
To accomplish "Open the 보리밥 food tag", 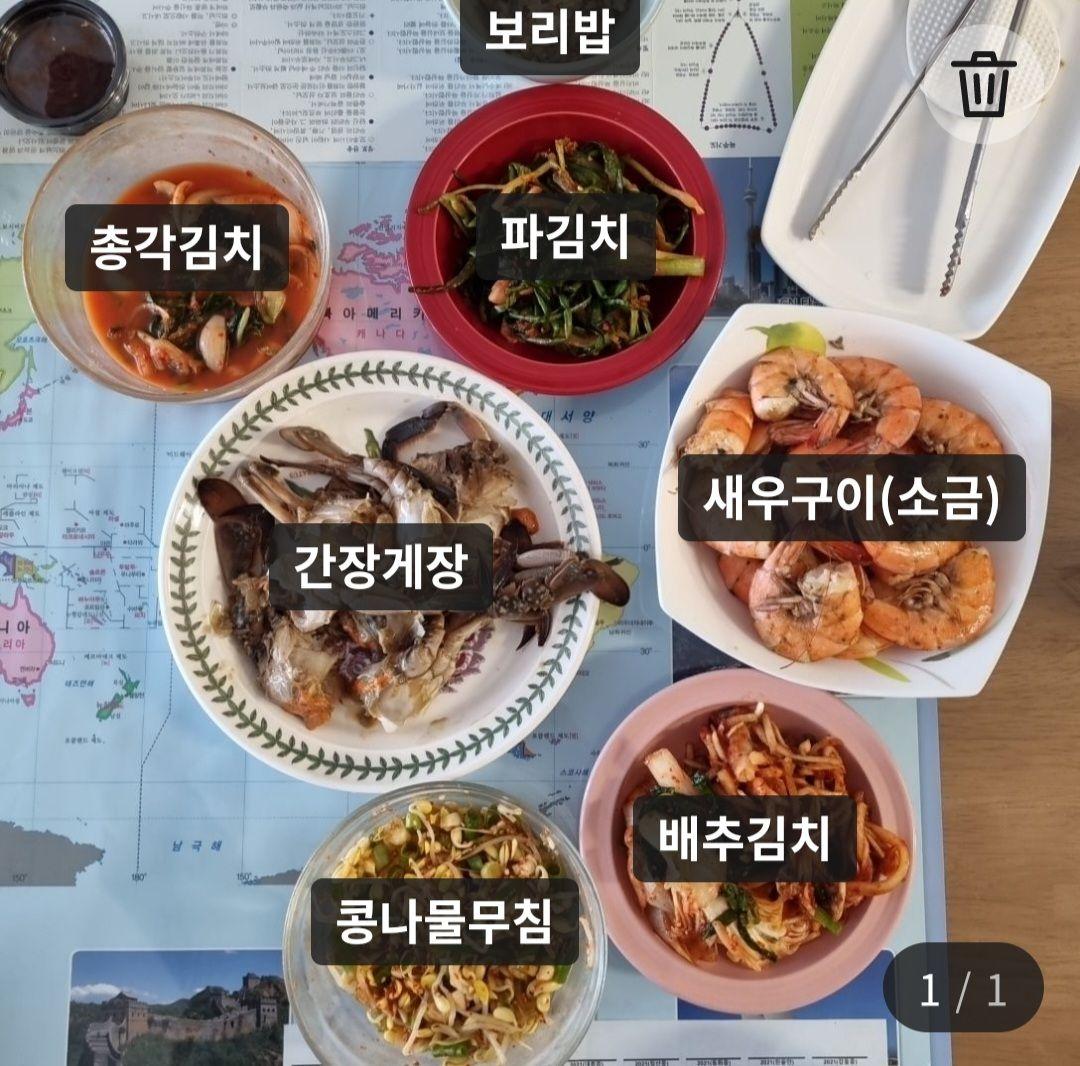I will coord(548,32).
